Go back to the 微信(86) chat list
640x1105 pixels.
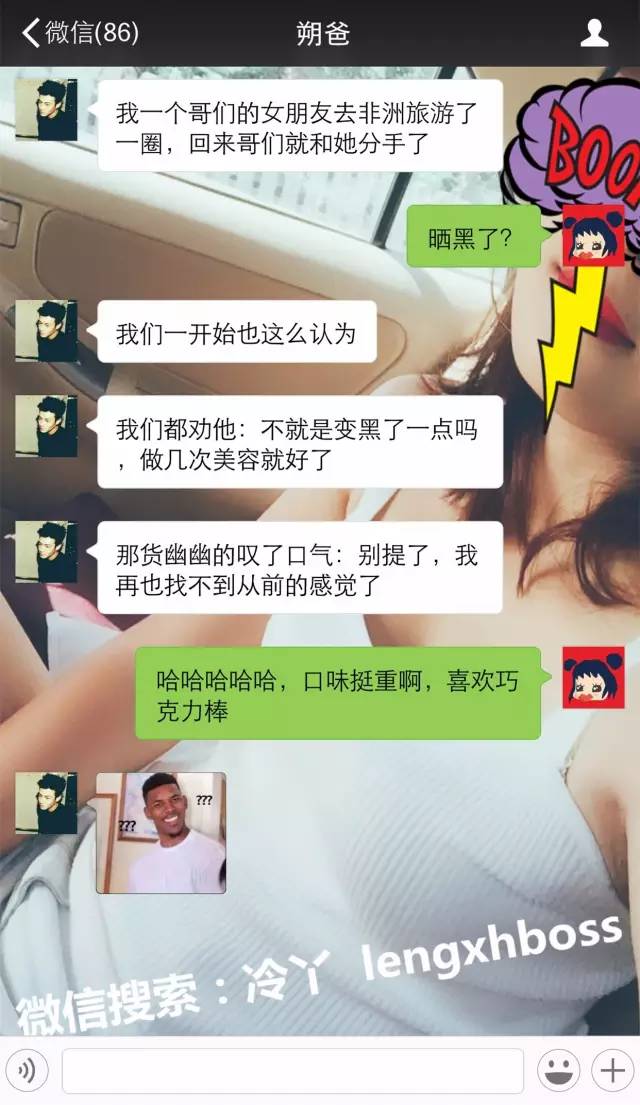pyautogui.click(x=80, y=32)
